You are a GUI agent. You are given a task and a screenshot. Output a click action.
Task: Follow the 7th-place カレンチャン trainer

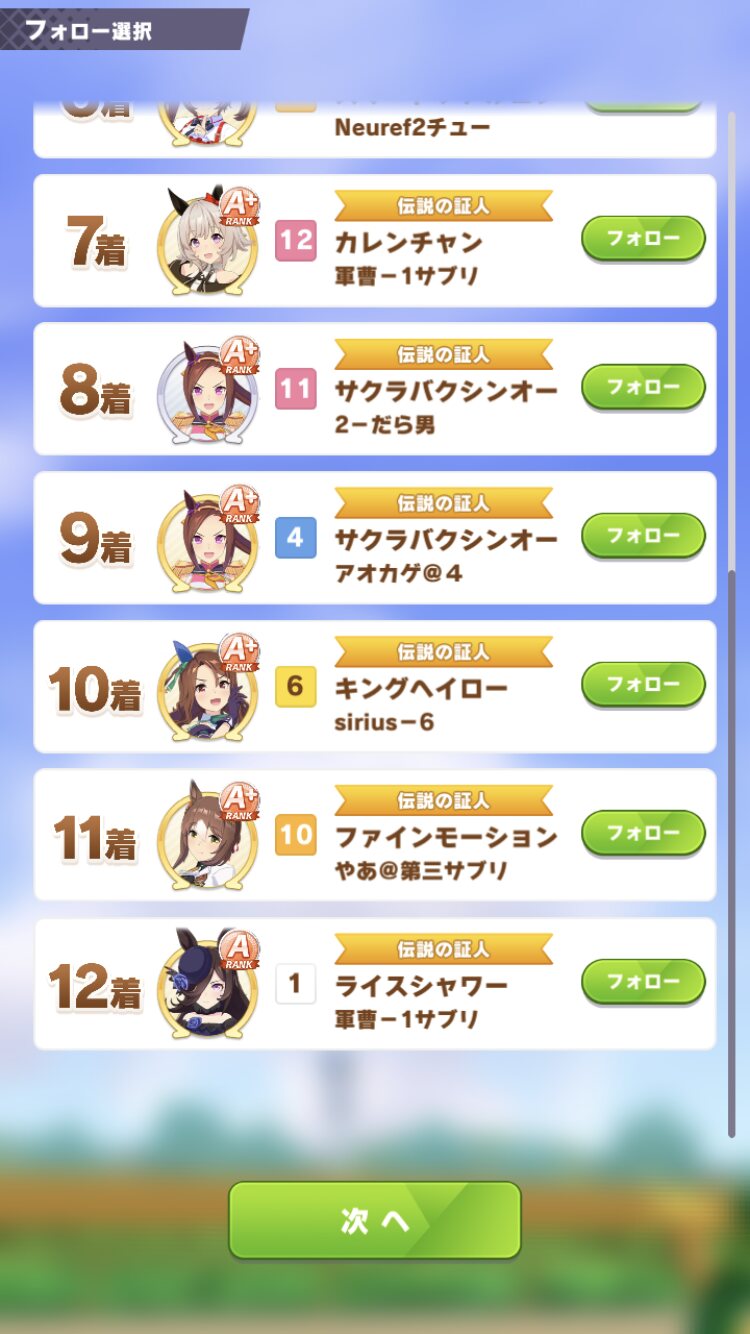click(x=643, y=239)
